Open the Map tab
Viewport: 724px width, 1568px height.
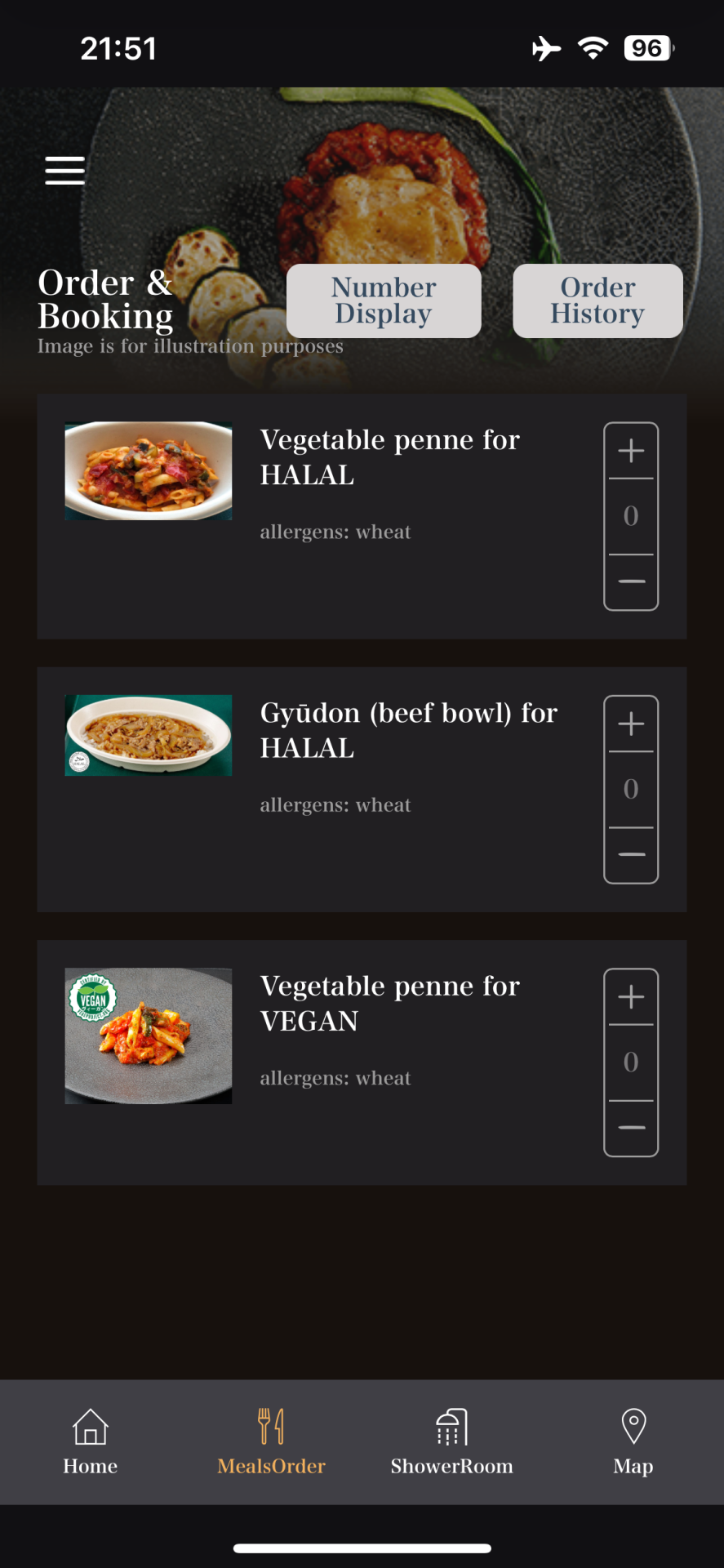click(633, 1442)
